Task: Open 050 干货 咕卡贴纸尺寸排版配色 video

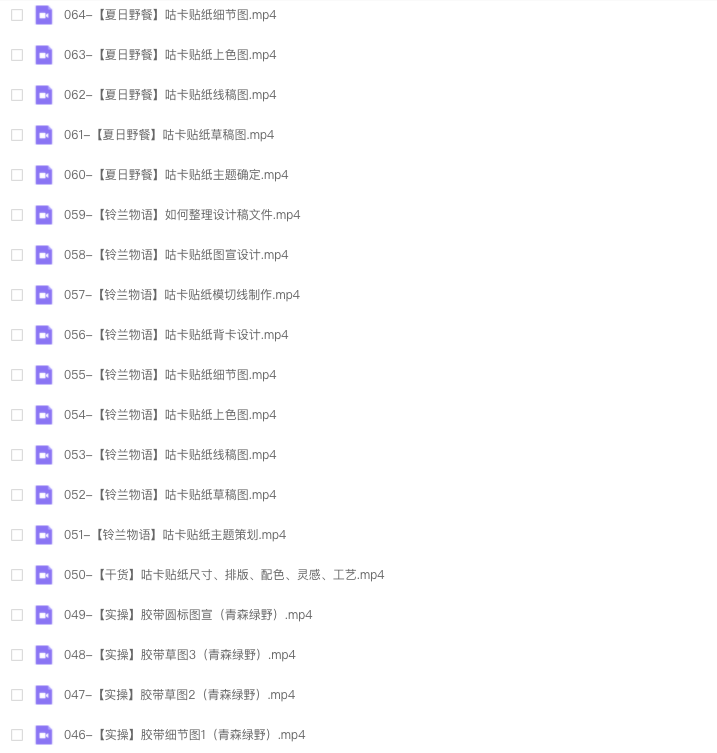Action: coord(223,575)
